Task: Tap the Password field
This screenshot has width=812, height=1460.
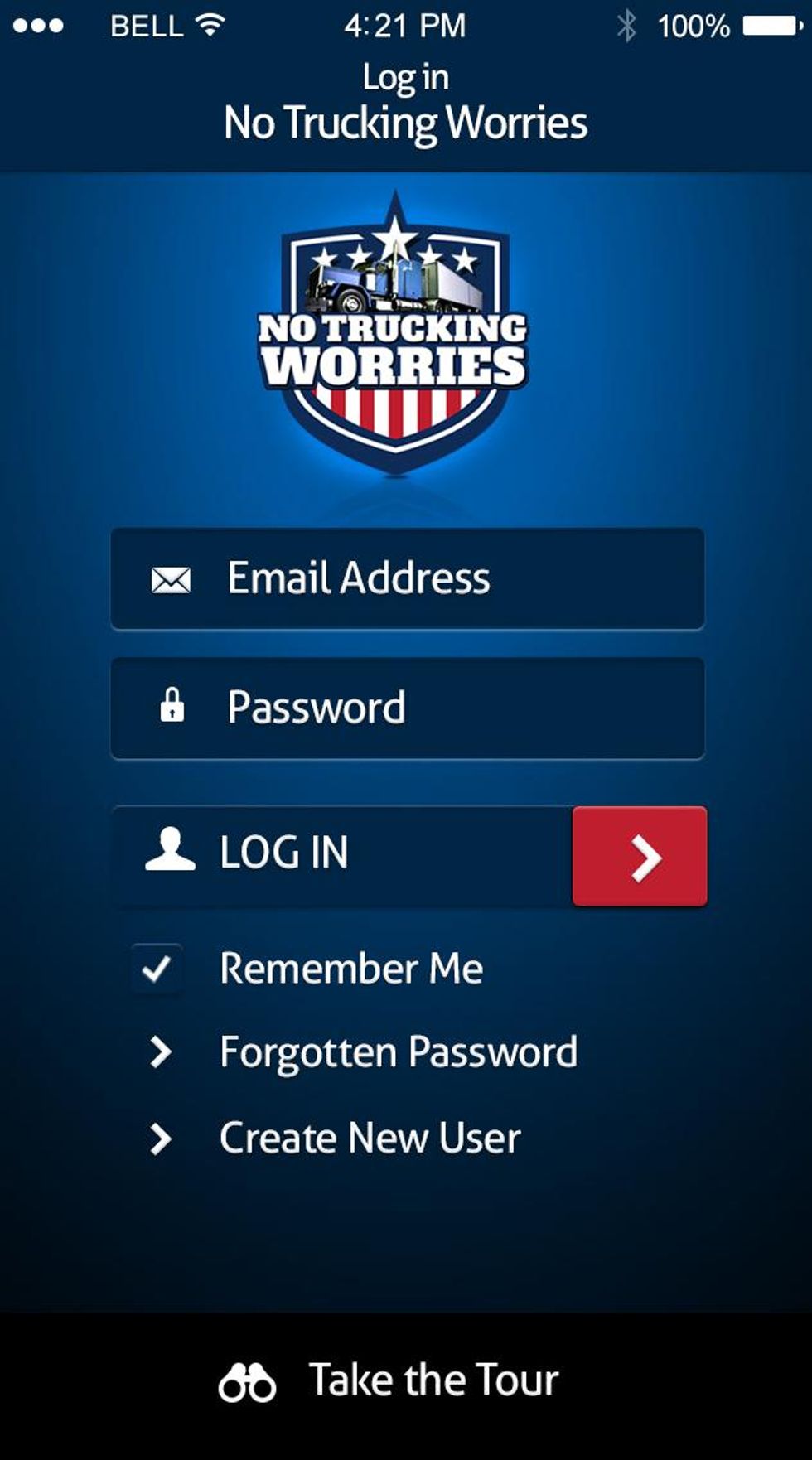Action: pyautogui.click(x=407, y=708)
